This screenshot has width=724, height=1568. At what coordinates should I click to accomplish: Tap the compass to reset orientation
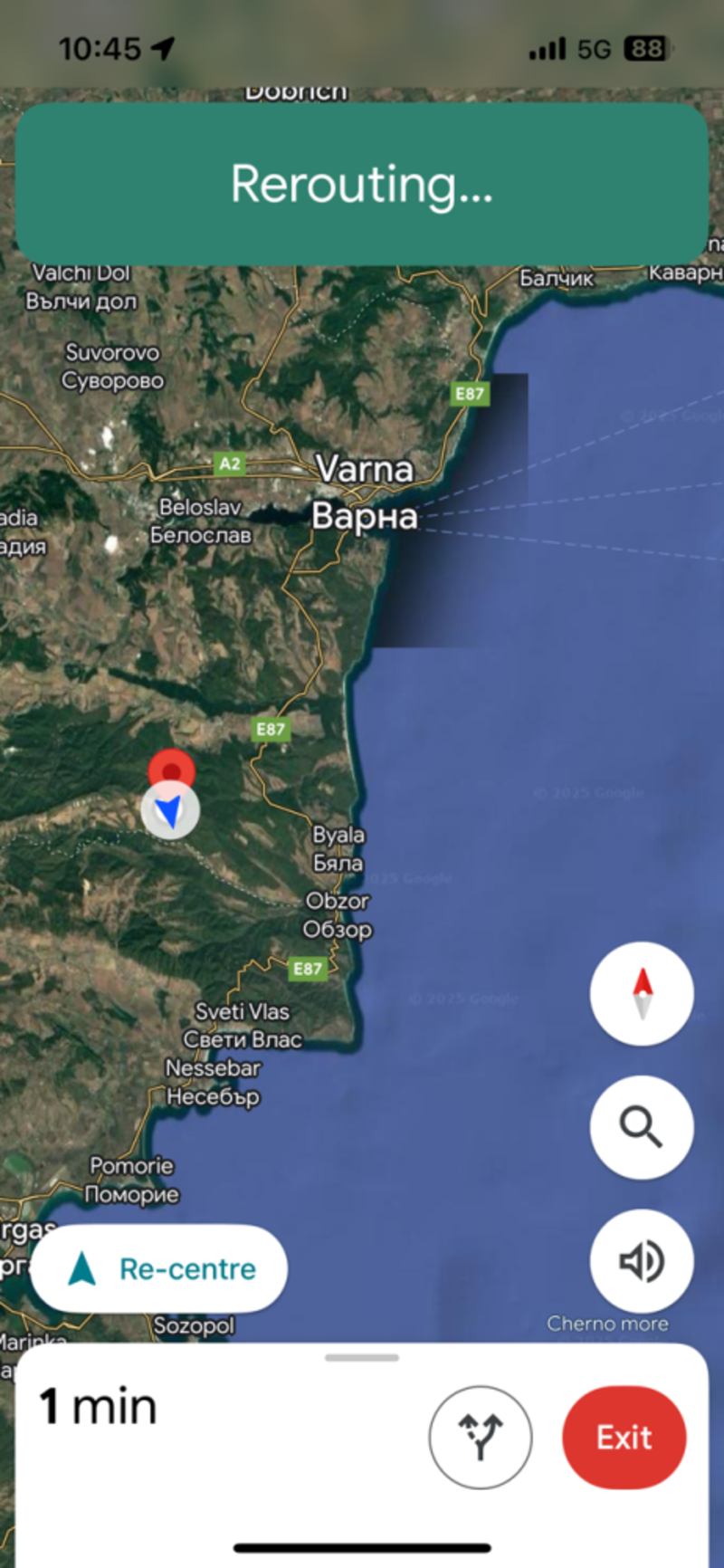642,993
